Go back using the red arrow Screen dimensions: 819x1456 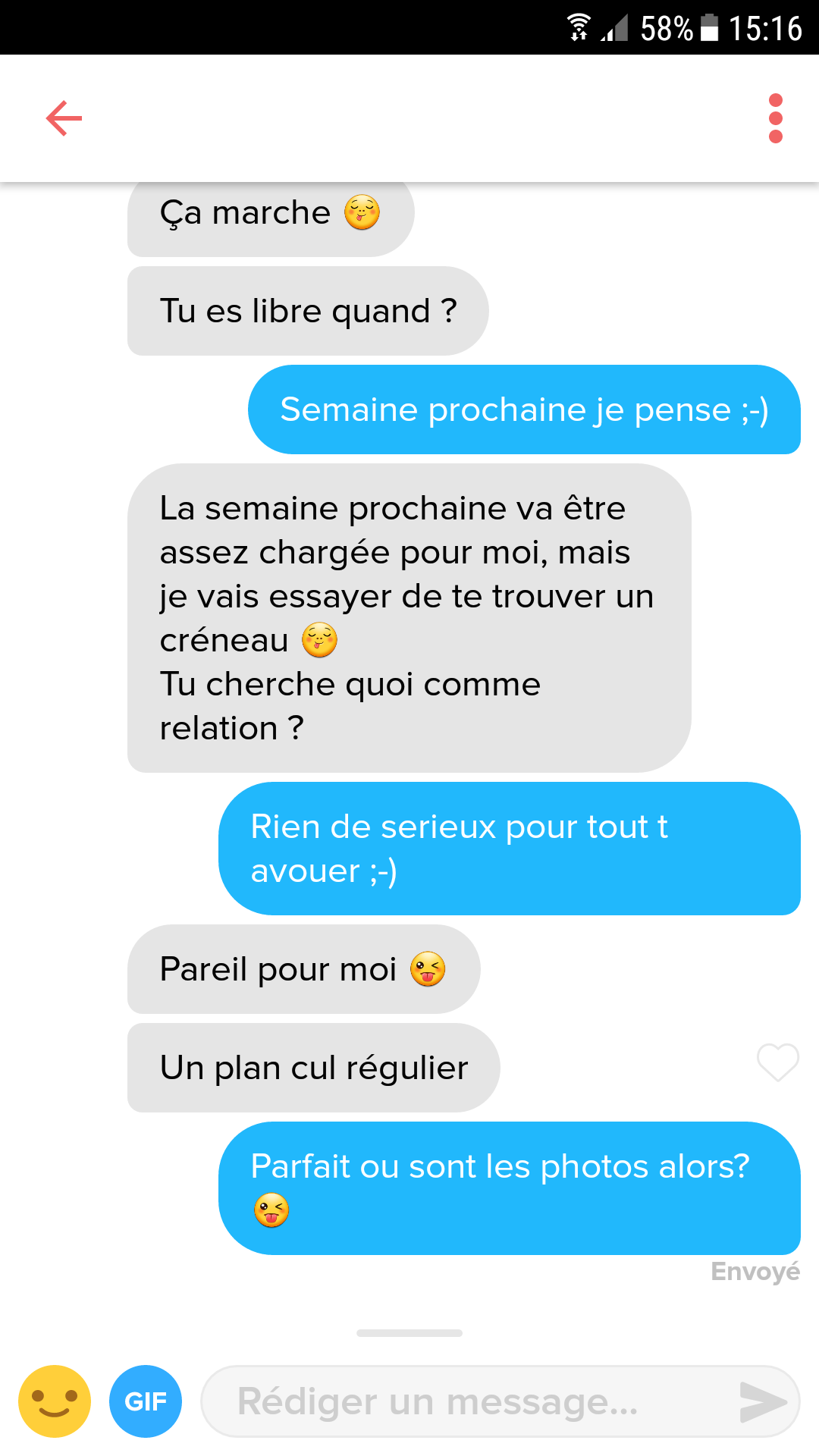(x=64, y=118)
